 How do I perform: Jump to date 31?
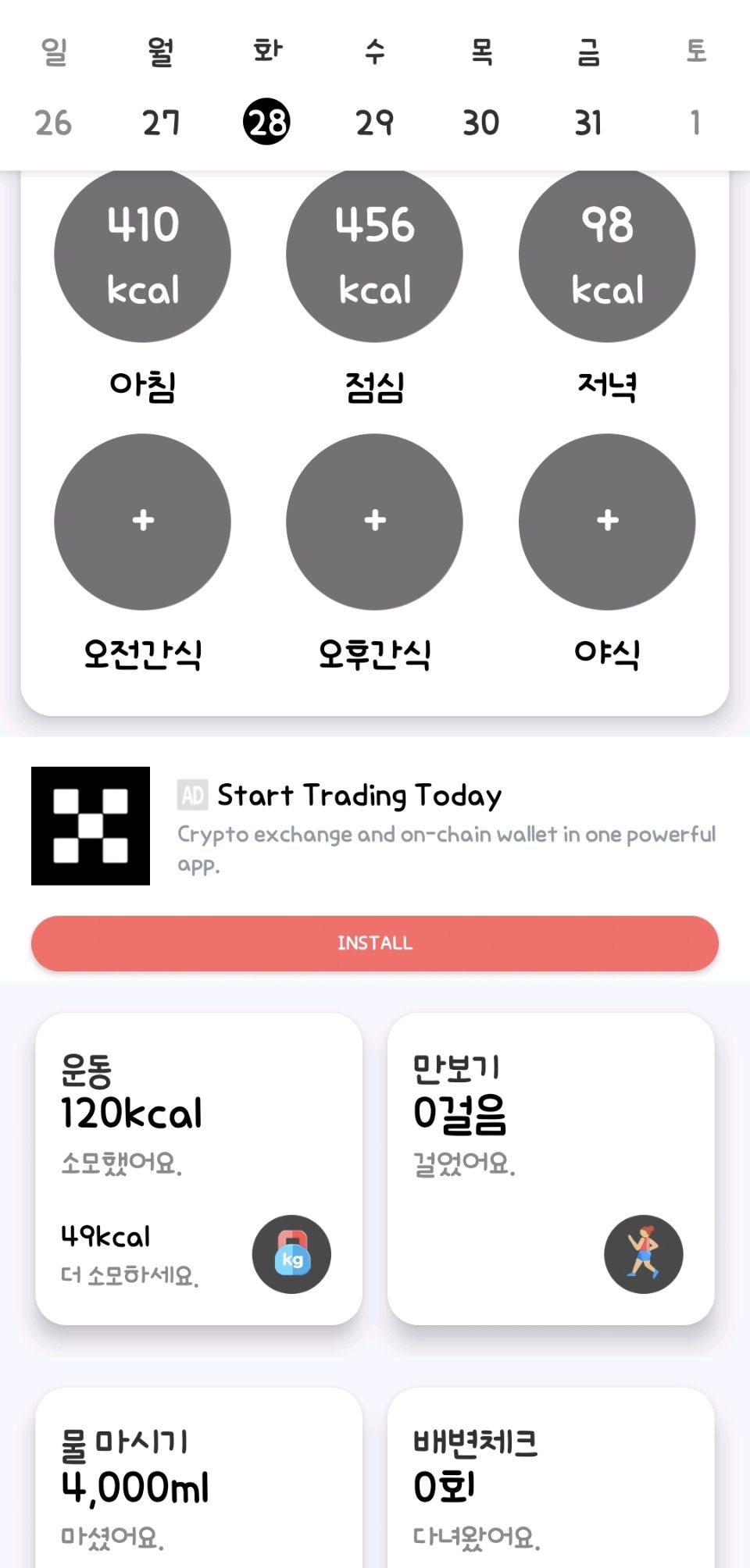tap(588, 123)
